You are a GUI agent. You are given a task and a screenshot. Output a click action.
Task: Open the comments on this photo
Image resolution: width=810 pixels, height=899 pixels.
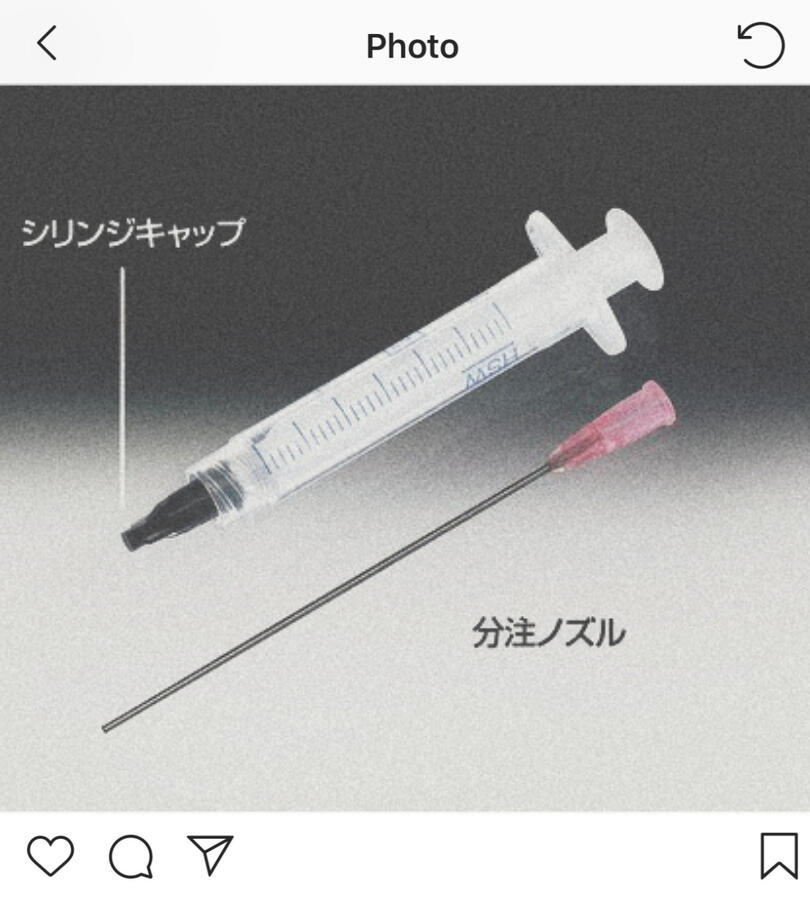click(x=131, y=857)
